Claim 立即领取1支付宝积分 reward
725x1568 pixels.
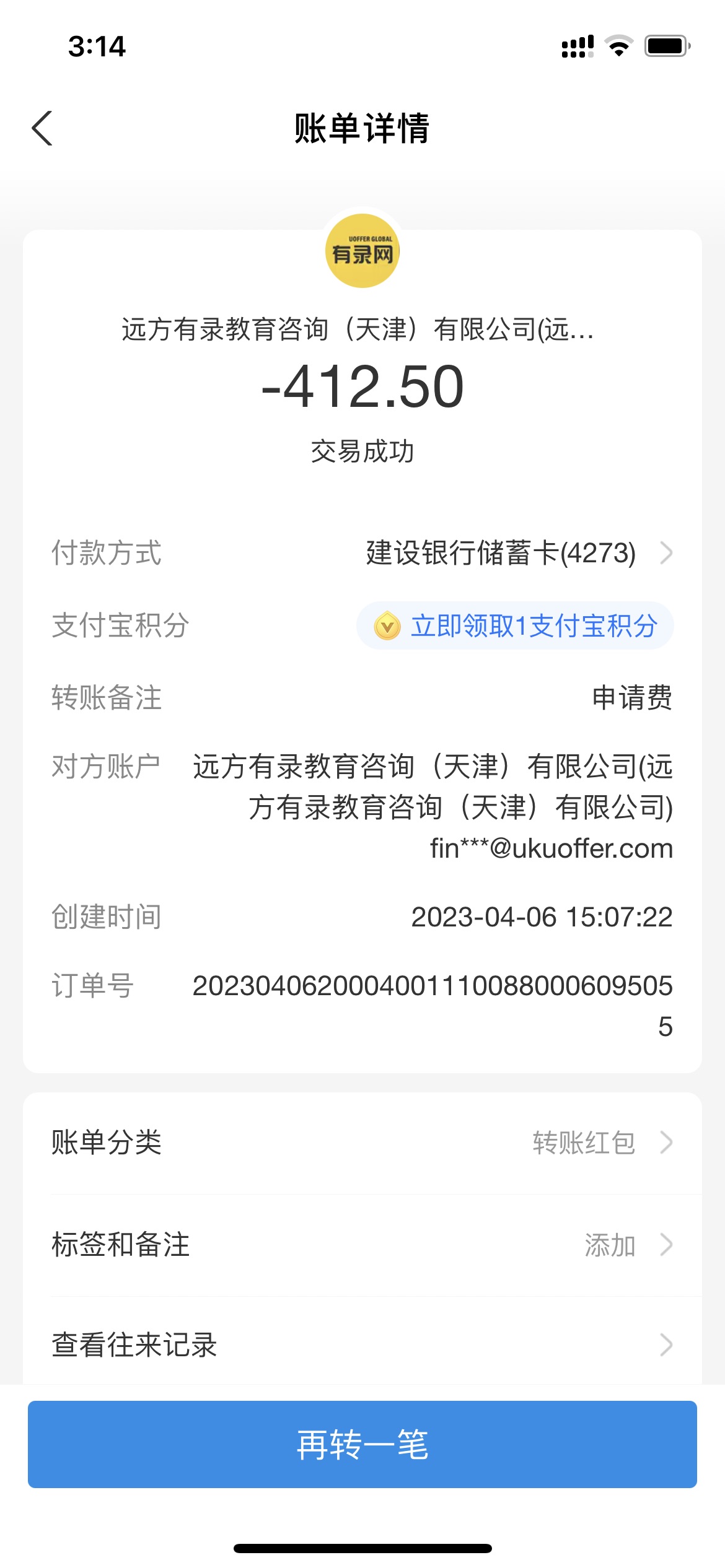click(515, 625)
